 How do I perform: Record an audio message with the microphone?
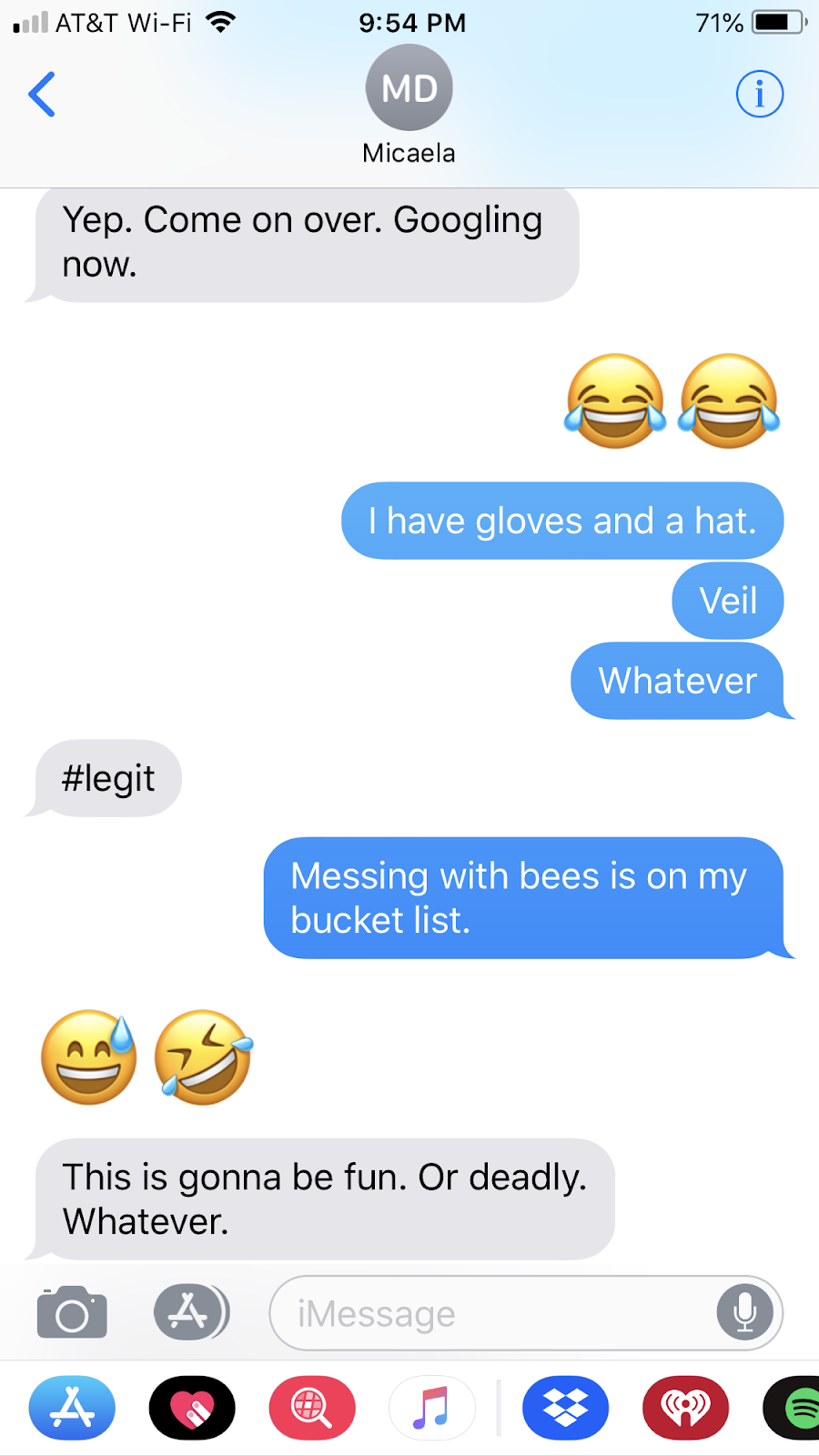pyautogui.click(x=744, y=1312)
